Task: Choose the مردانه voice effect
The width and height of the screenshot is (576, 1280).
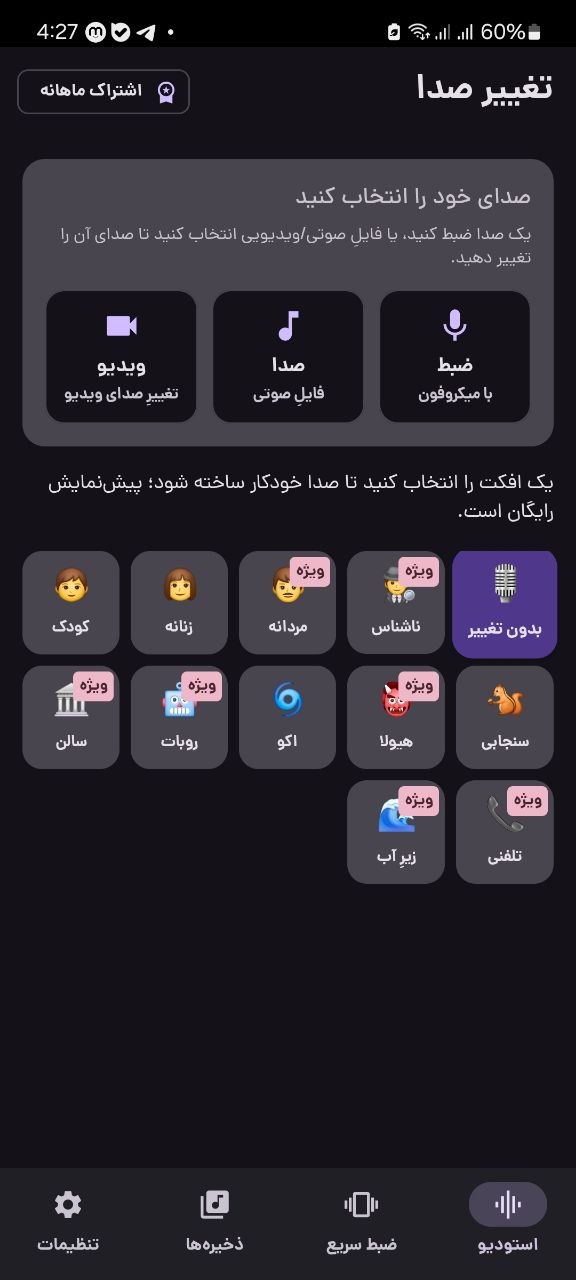Action: point(288,604)
